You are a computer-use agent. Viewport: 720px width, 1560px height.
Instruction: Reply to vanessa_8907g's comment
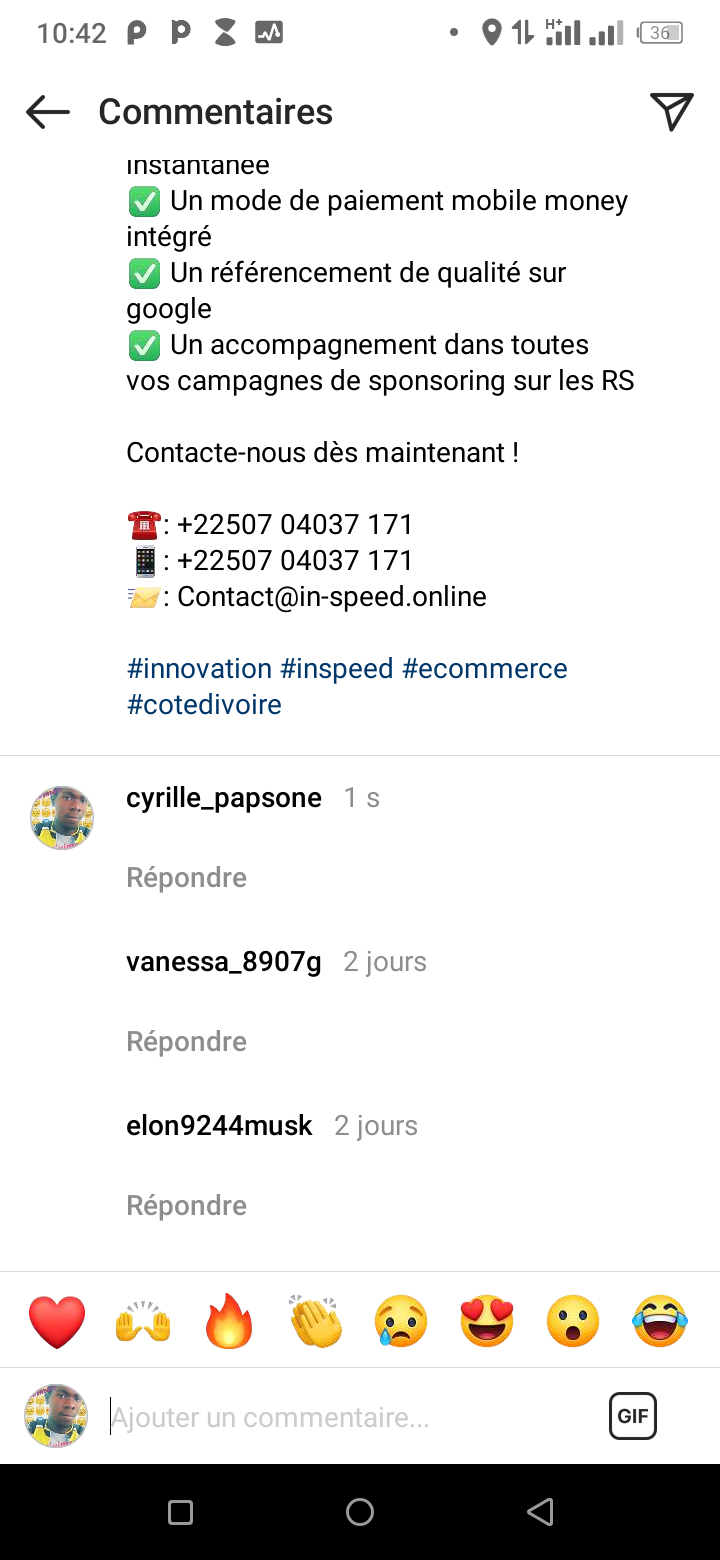click(x=186, y=1041)
